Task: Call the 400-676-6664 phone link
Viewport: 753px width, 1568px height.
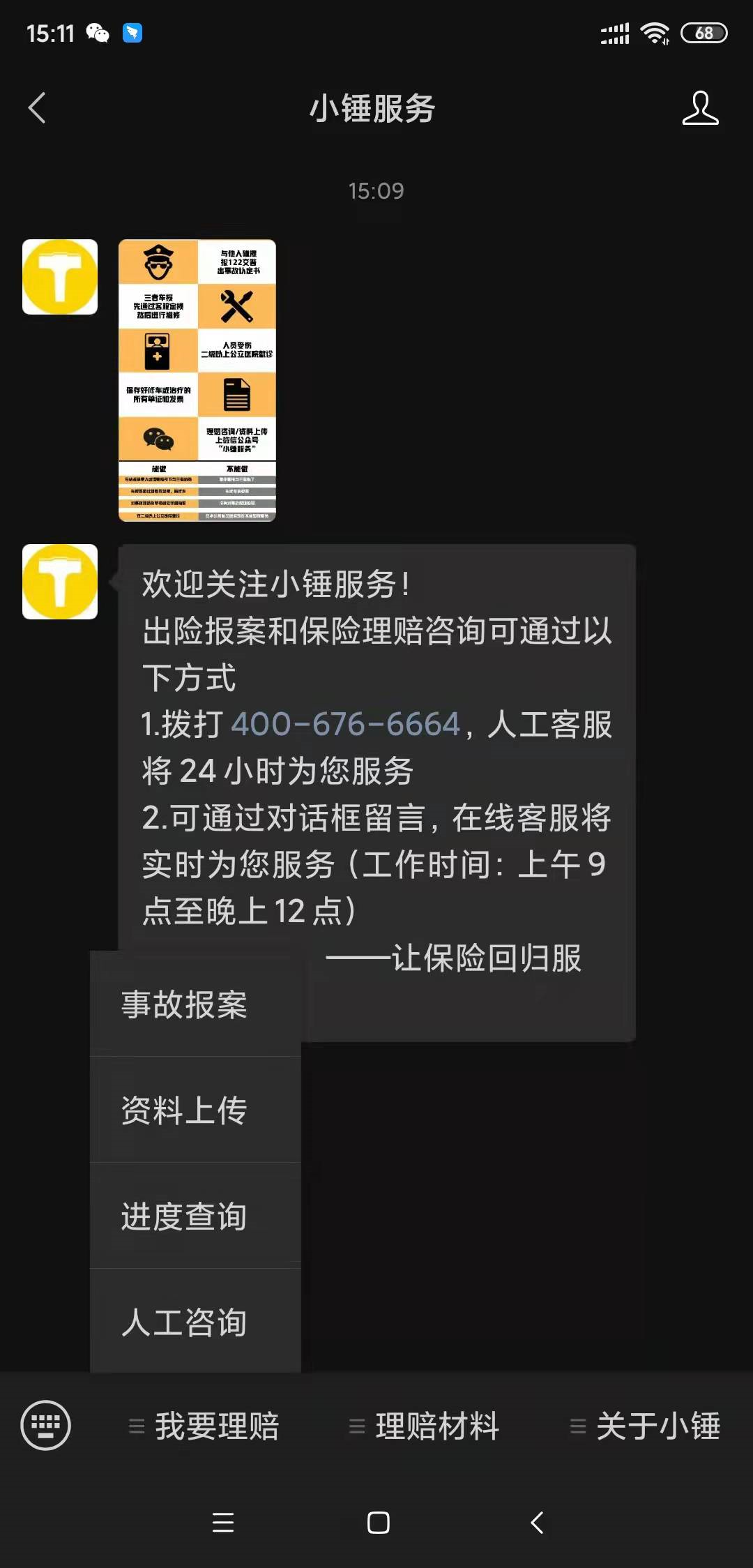Action: [346, 724]
